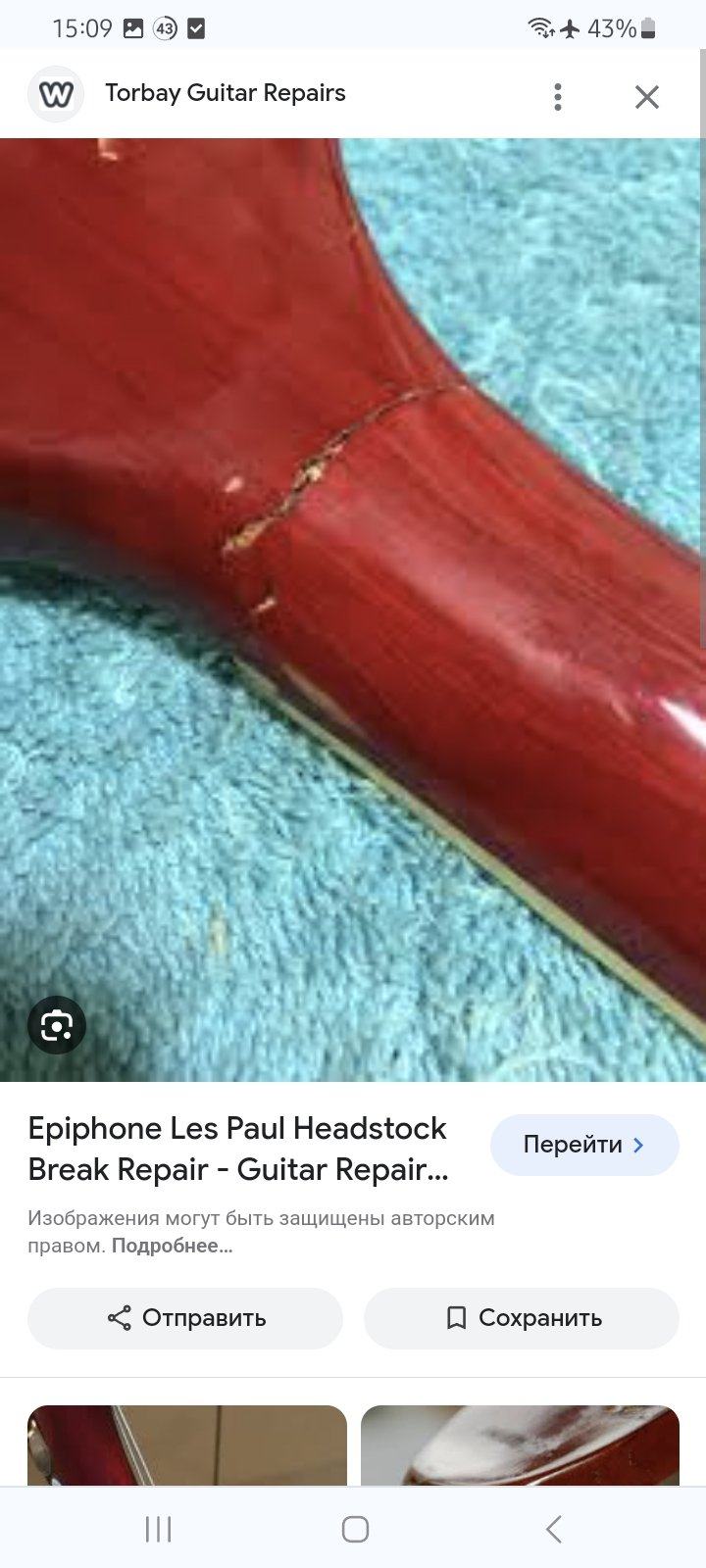Search the image with Google Lens
Viewport: 706px width, 1568px height.
[57, 1025]
